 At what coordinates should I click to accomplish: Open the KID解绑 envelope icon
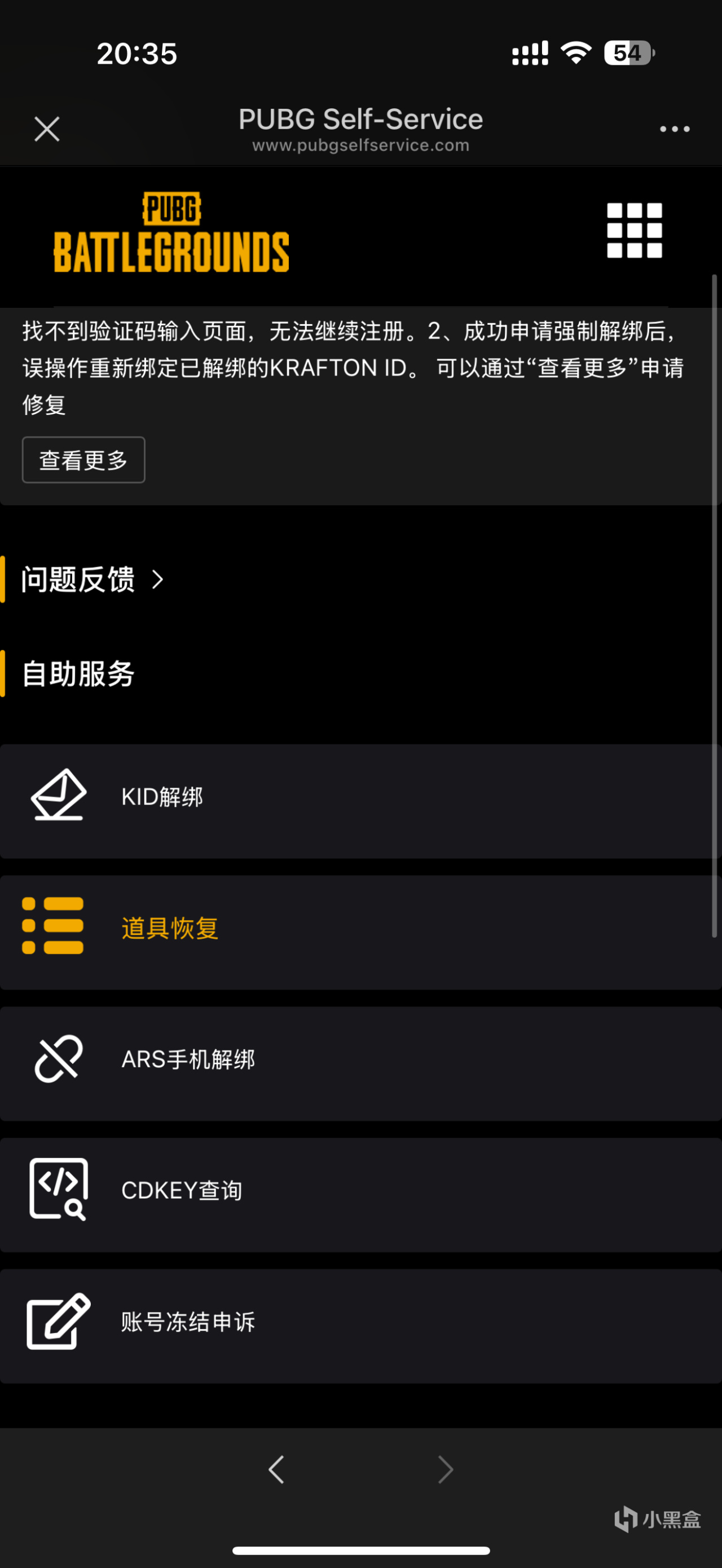(58, 794)
